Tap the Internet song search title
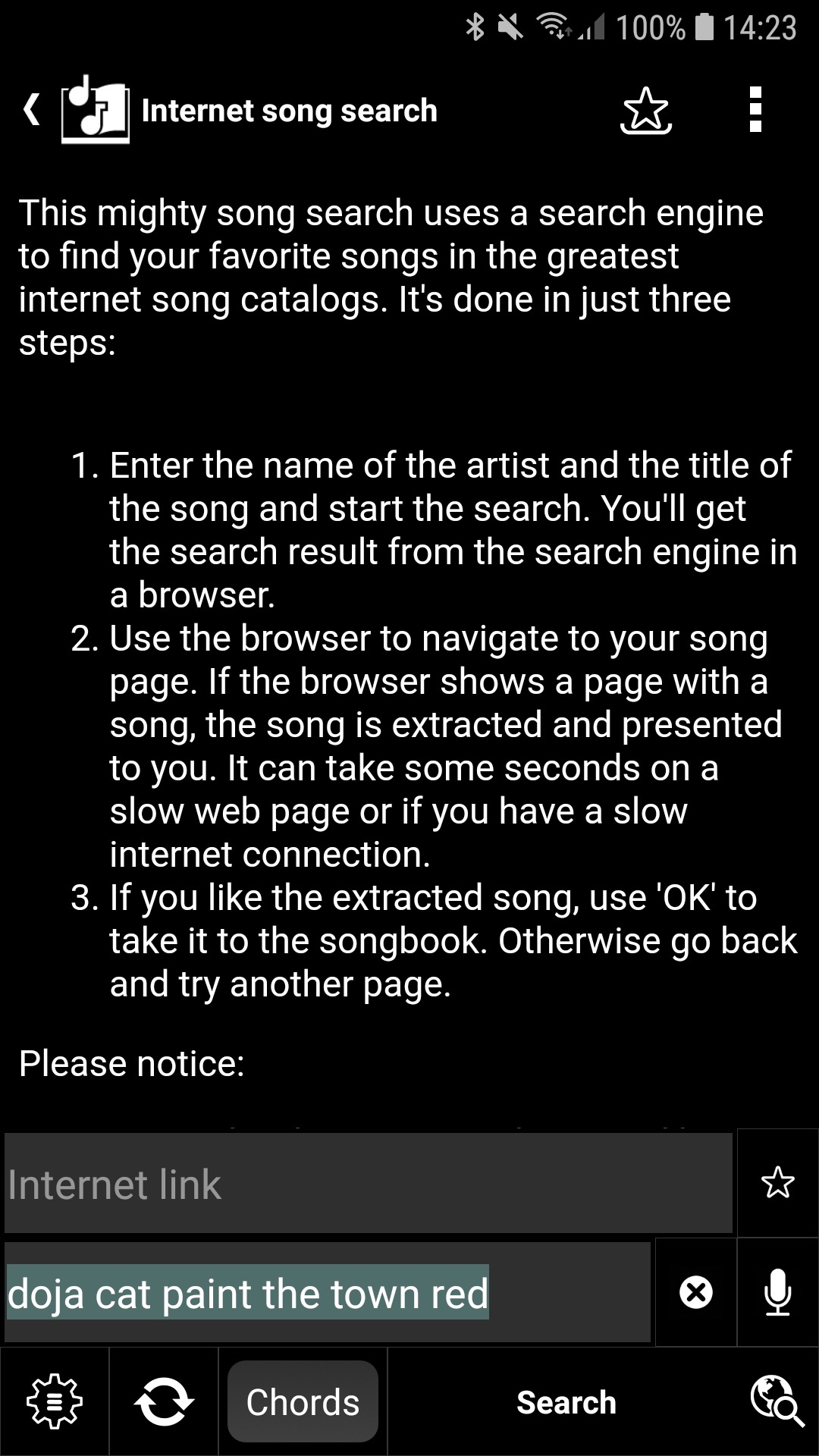This screenshot has height=1456, width=819. click(290, 110)
